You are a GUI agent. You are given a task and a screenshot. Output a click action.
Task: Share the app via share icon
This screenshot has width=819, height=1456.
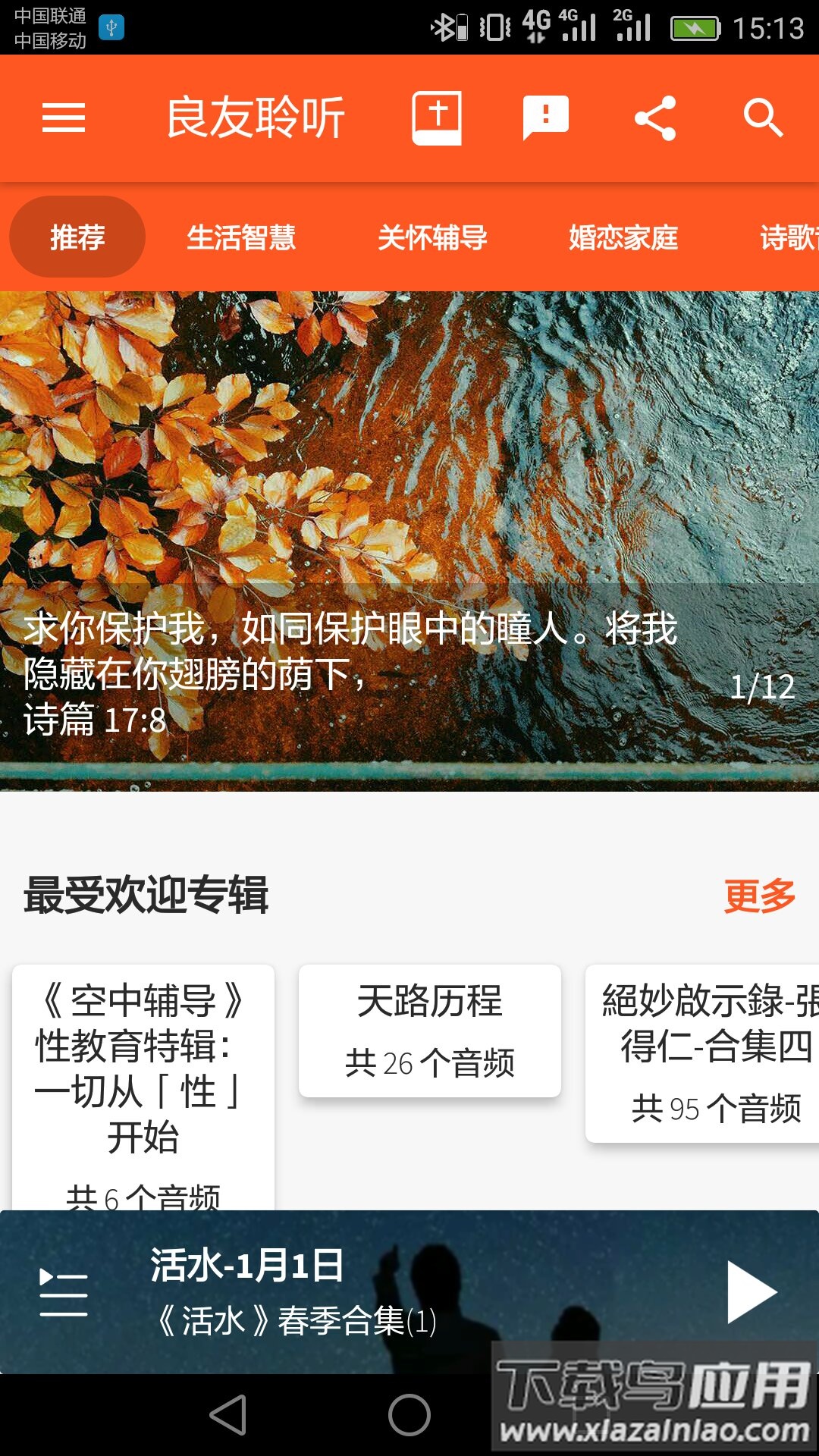[654, 118]
